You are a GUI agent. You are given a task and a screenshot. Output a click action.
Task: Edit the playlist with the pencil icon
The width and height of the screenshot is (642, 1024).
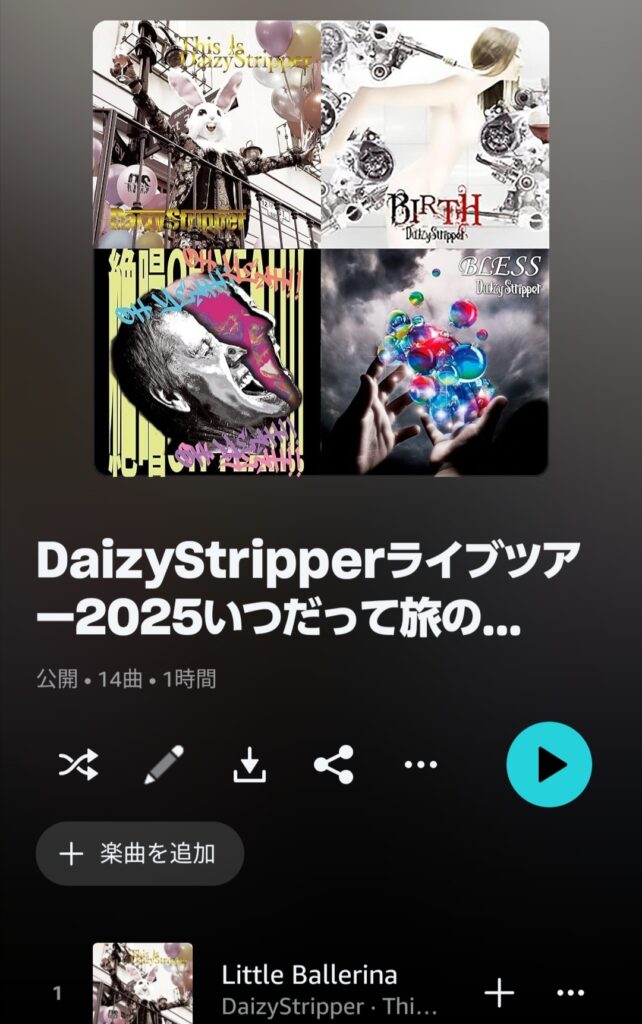(x=164, y=765)
